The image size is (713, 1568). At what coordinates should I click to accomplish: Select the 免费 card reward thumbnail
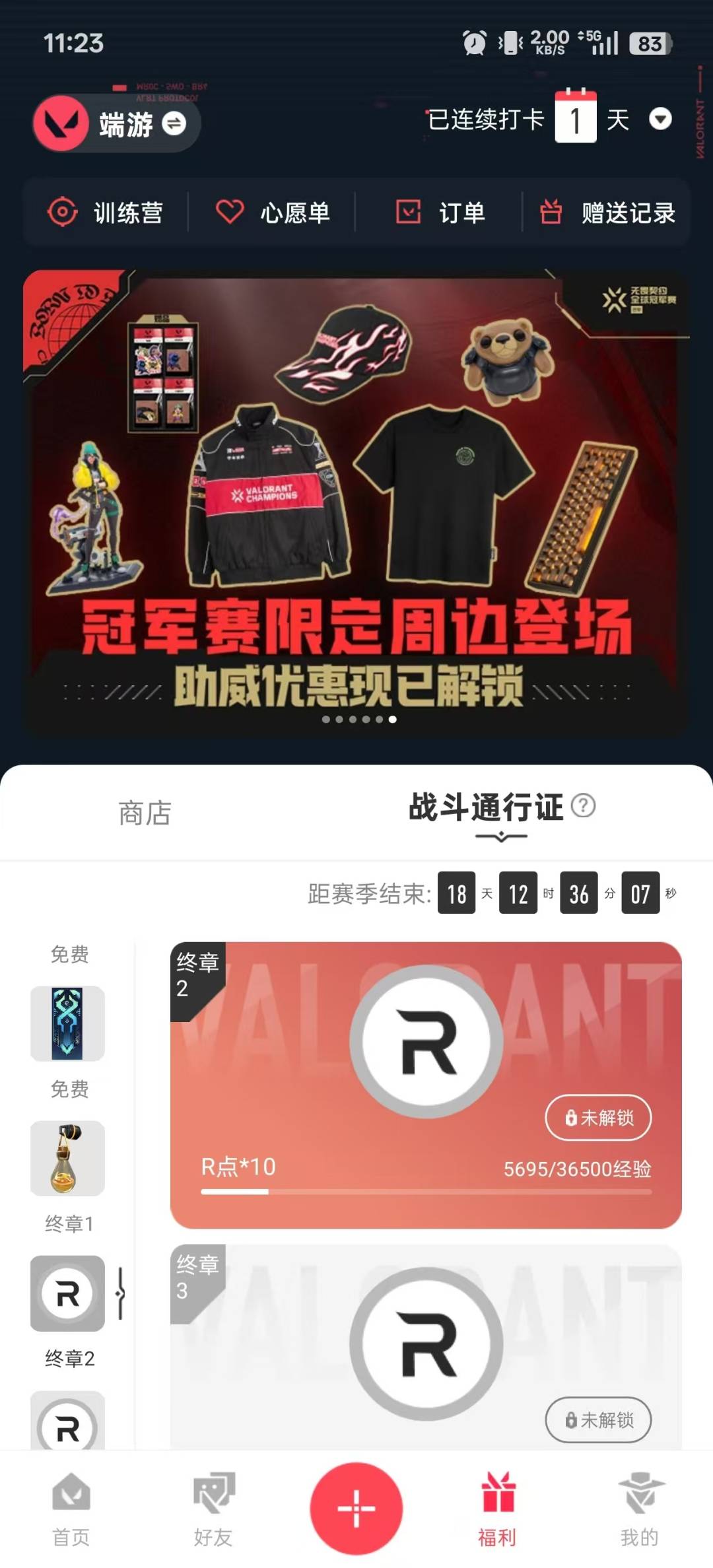click(x=67, y=1023)
